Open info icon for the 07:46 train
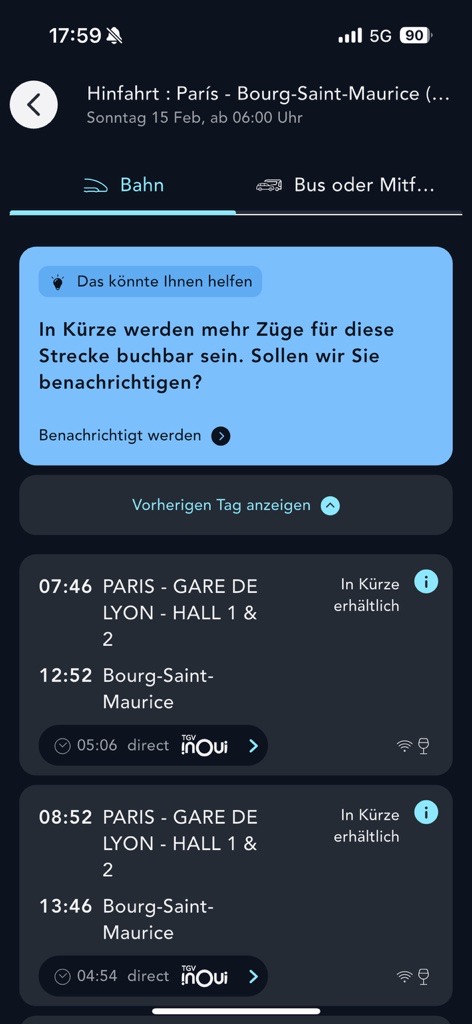Image resolution: width=472 pixels, height=1024 pixels. click(x=426, y=582)
